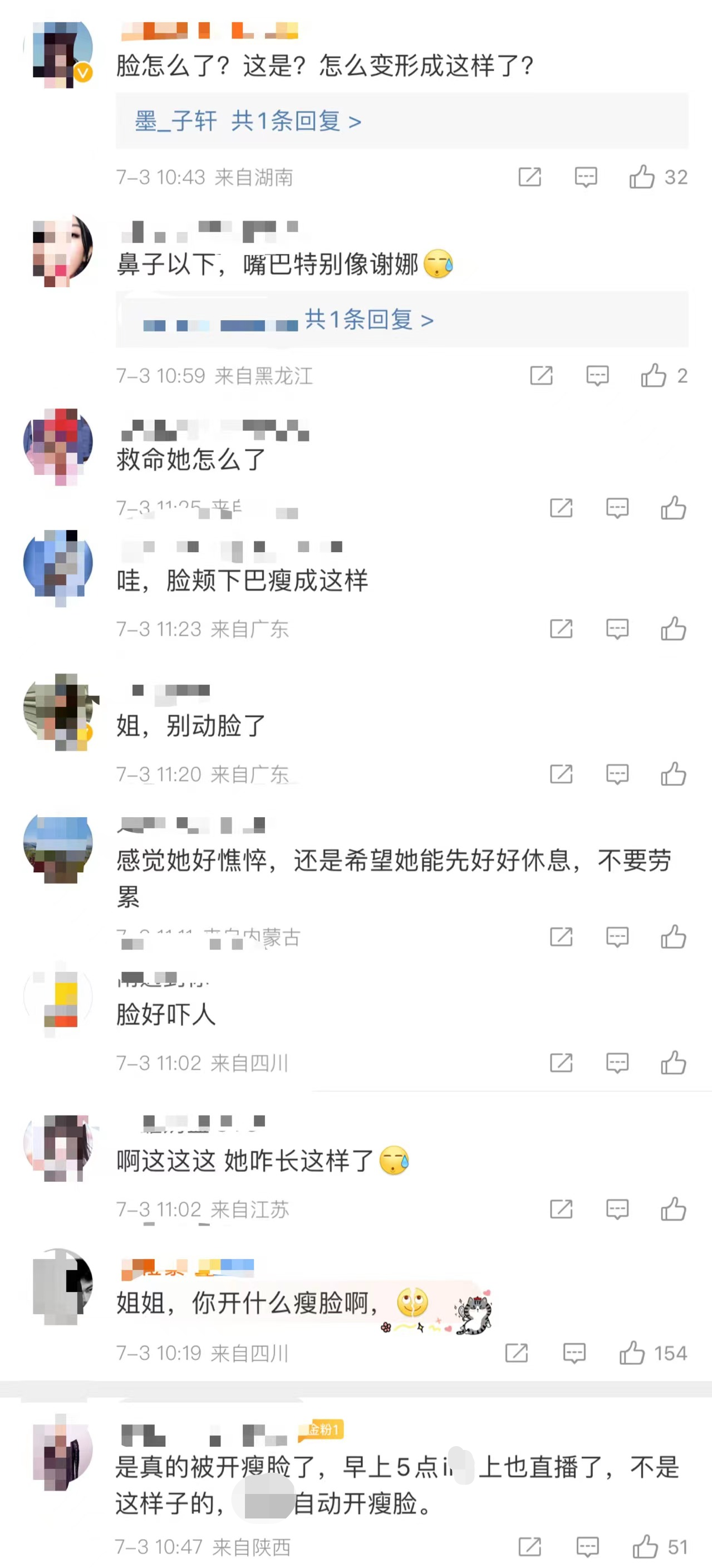Like the comment 哇，脸颊下巴瘦成这样
This screenshot has width=712, height=1568.
pos(673,629)
